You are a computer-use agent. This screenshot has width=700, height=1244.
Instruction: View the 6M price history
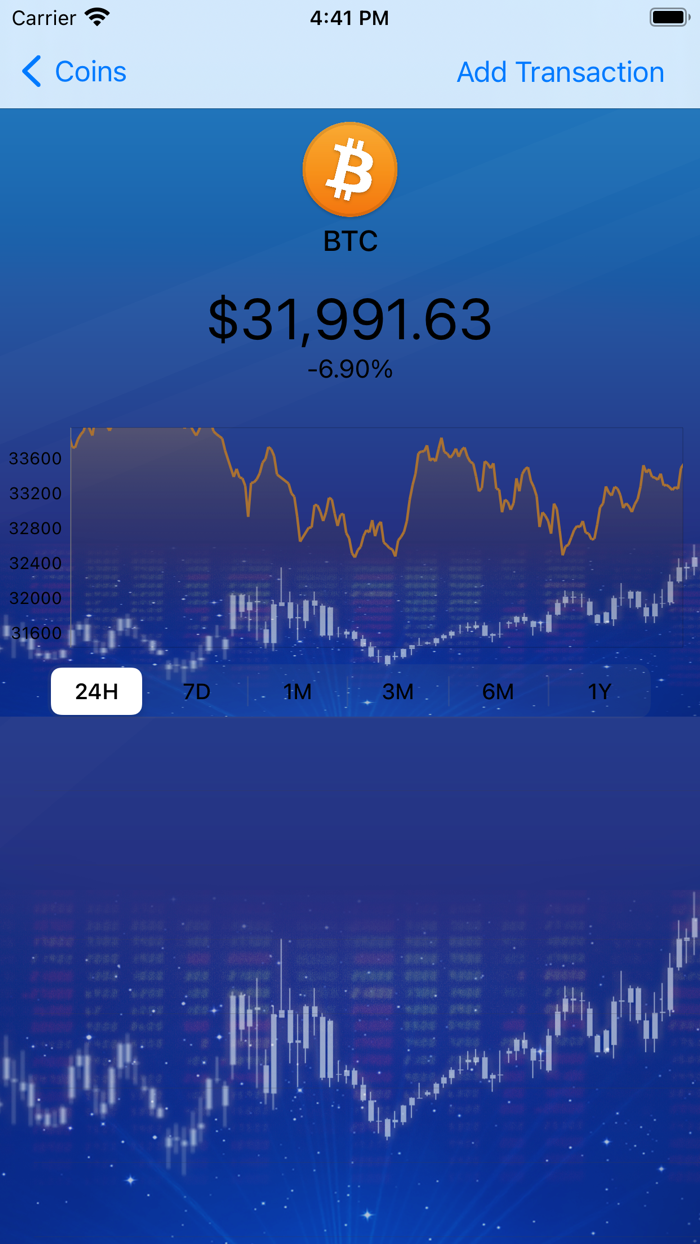coord(498,691)
